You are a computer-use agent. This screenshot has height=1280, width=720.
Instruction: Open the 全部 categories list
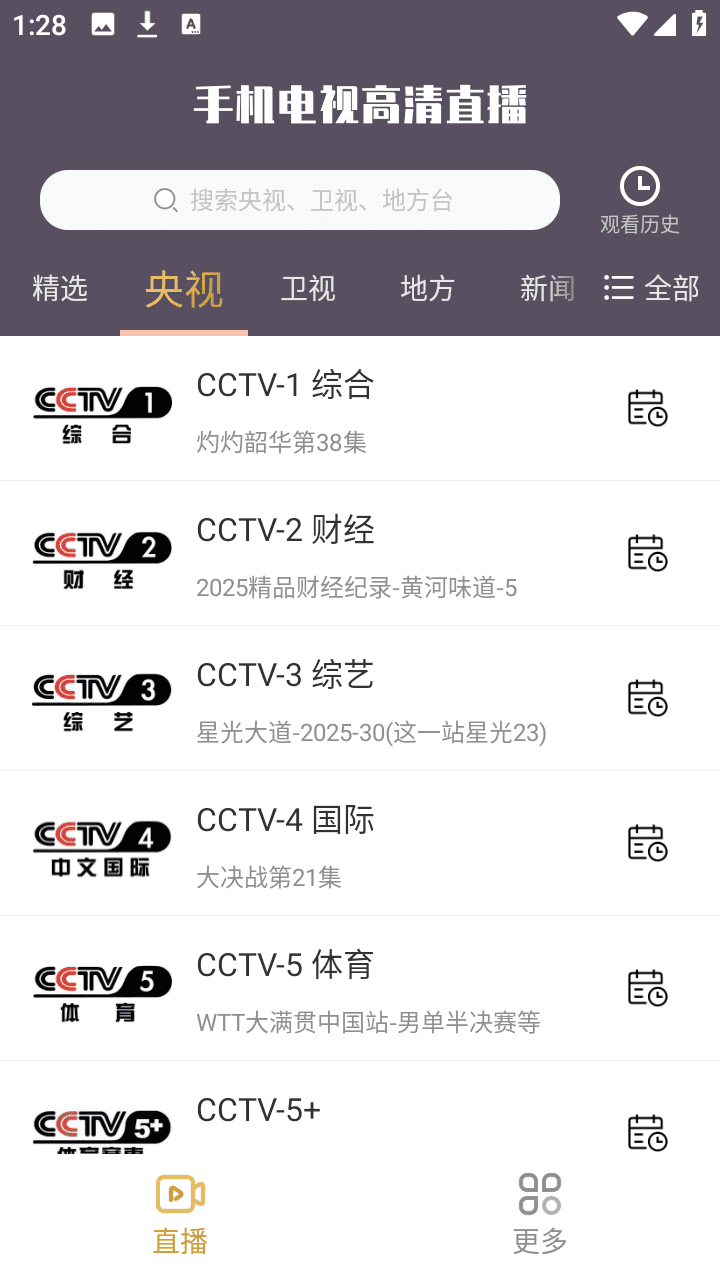point(652,289)
